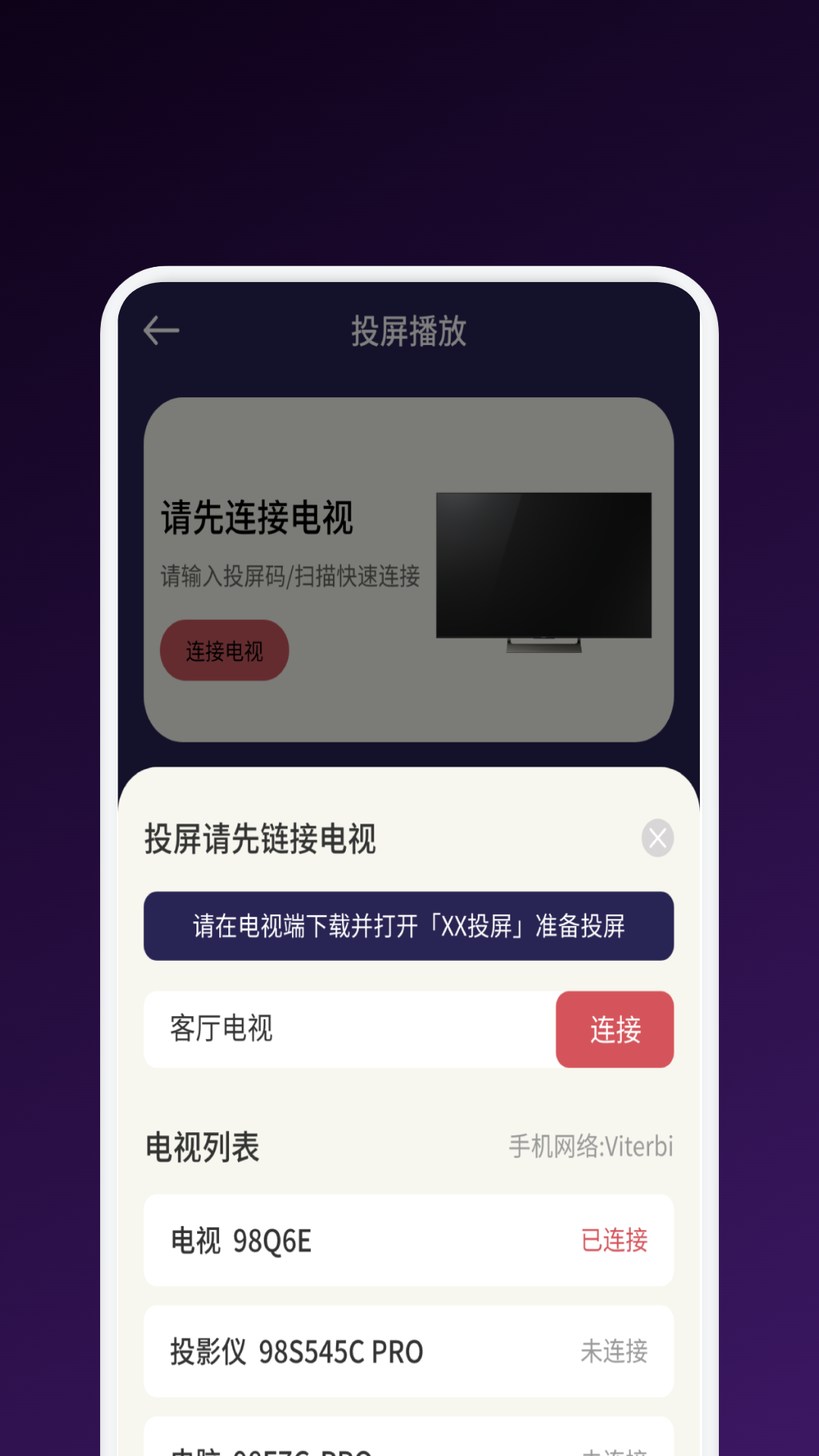
Task: Click the 连接电视 button
Action: (224, 650)
